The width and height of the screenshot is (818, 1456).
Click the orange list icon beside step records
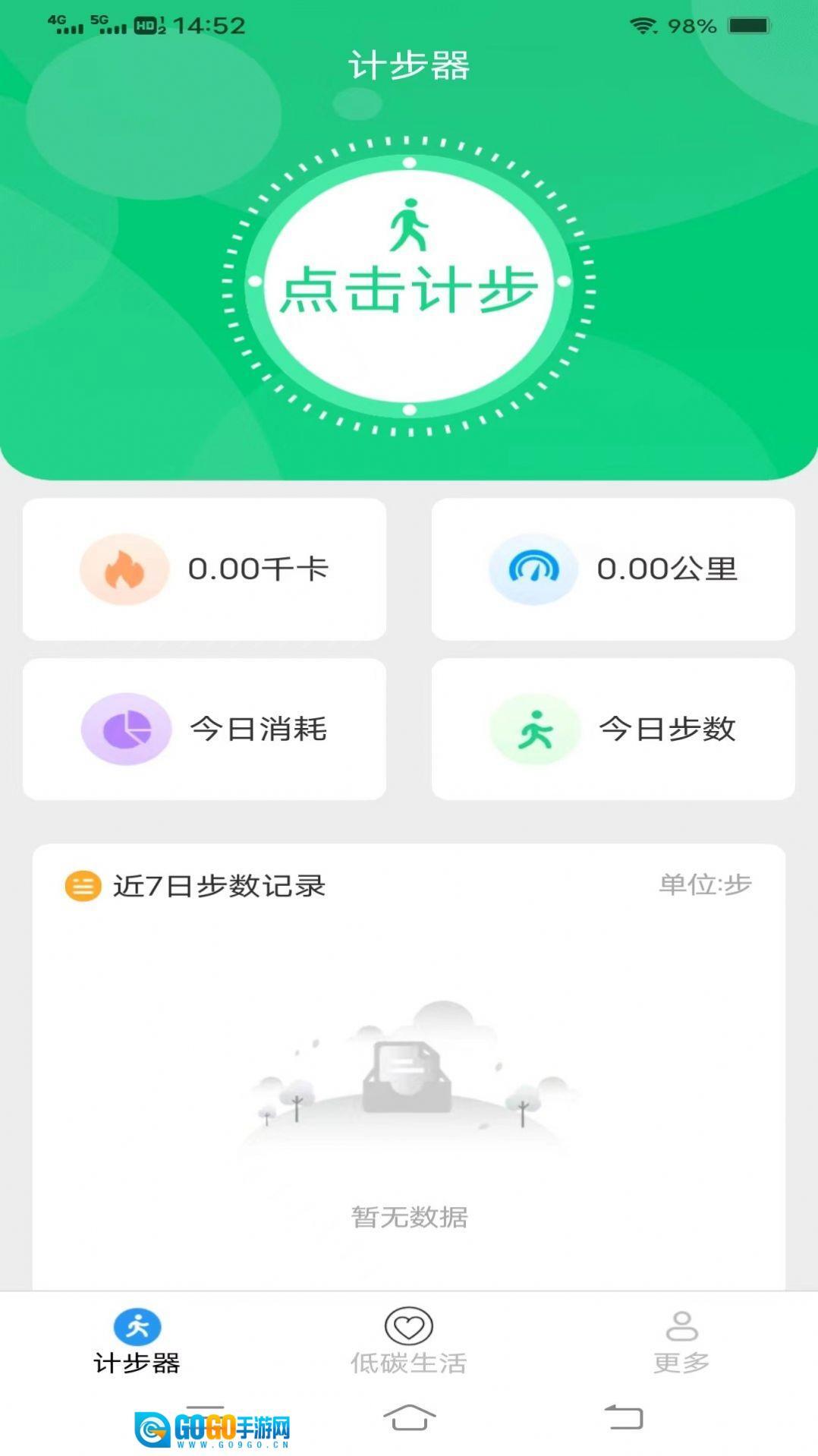(x=83, y=884)
